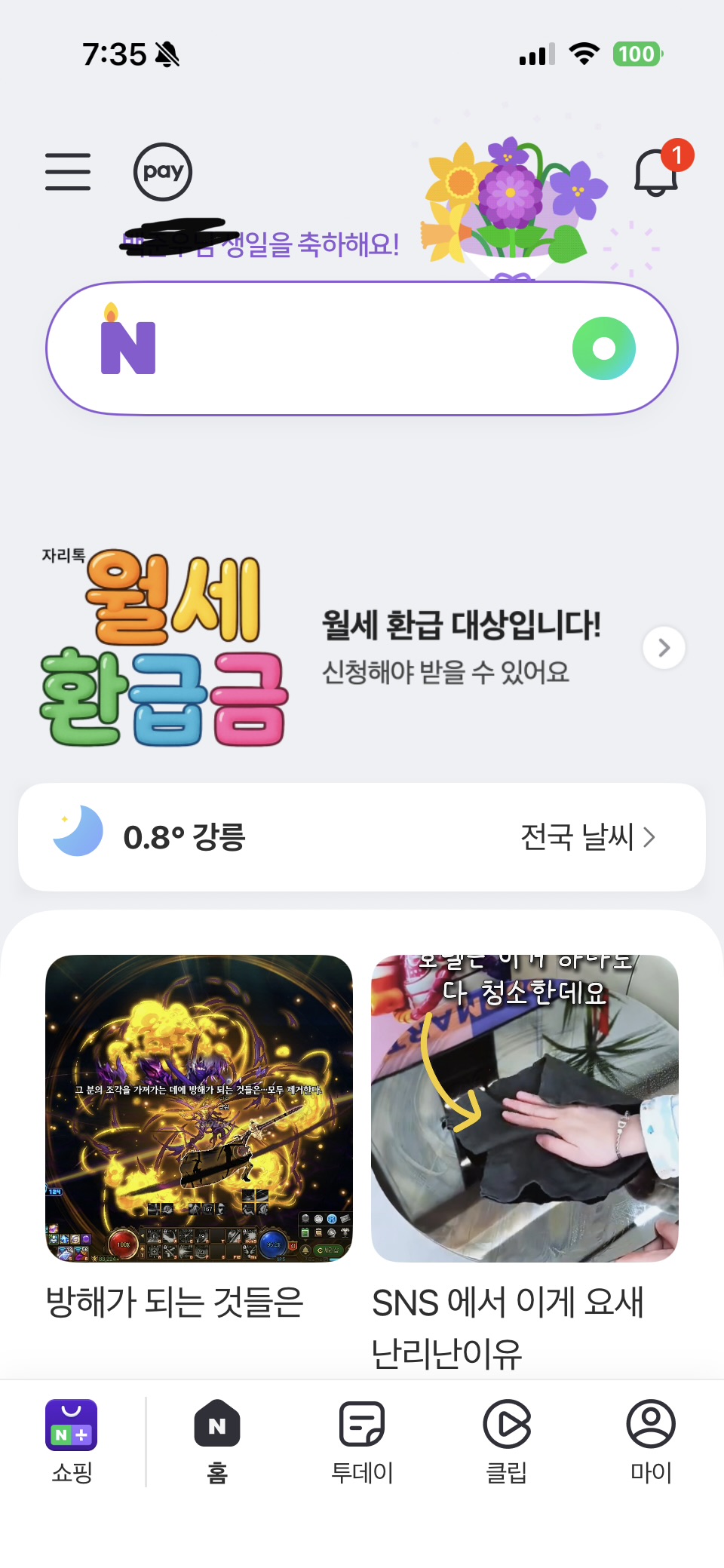The width and height of the screenshot is (724, 1568).
Task: Switch to the 쇼핑 tab
Action: click(72, 1442)
